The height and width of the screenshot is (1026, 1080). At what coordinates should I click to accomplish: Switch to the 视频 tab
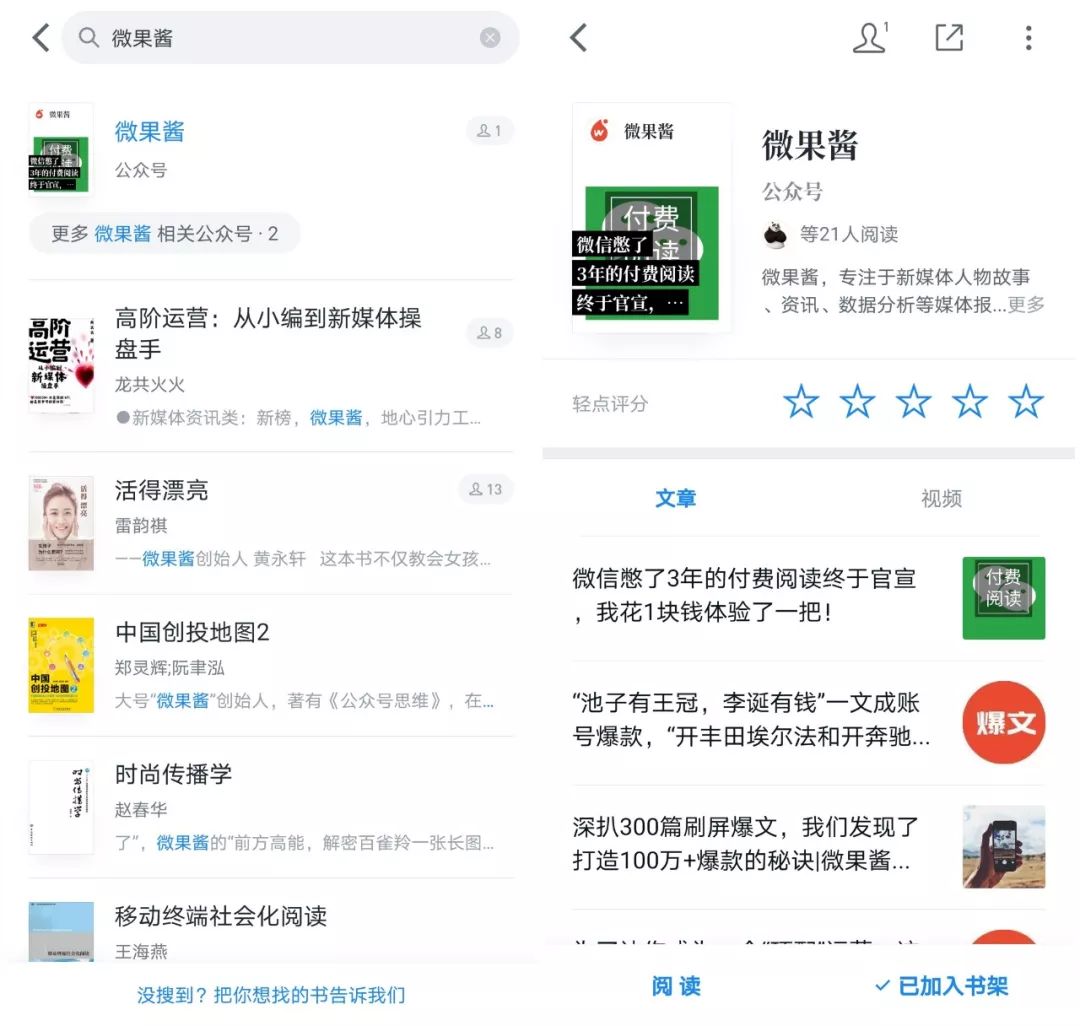click(941, 498)
